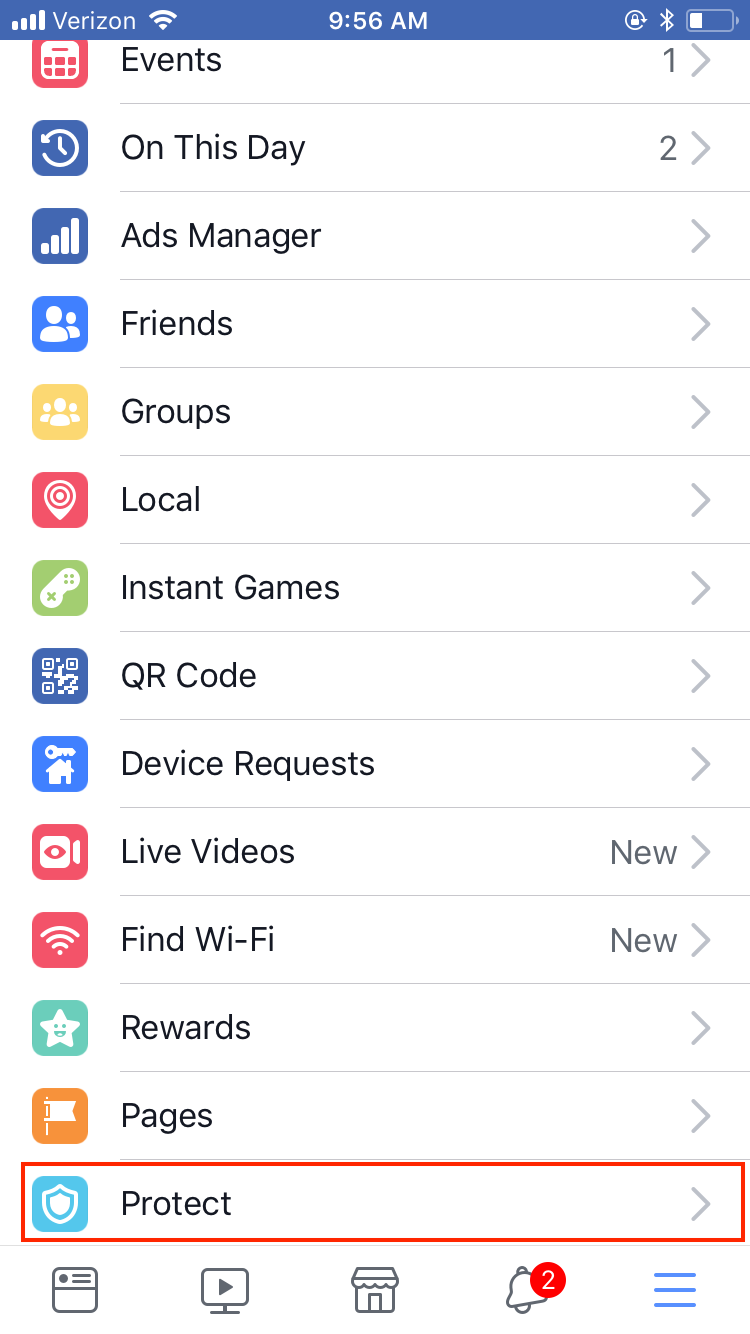Screen dimensions: 750x1334
Task: Open Live Videos
Action: pos(375,852)
